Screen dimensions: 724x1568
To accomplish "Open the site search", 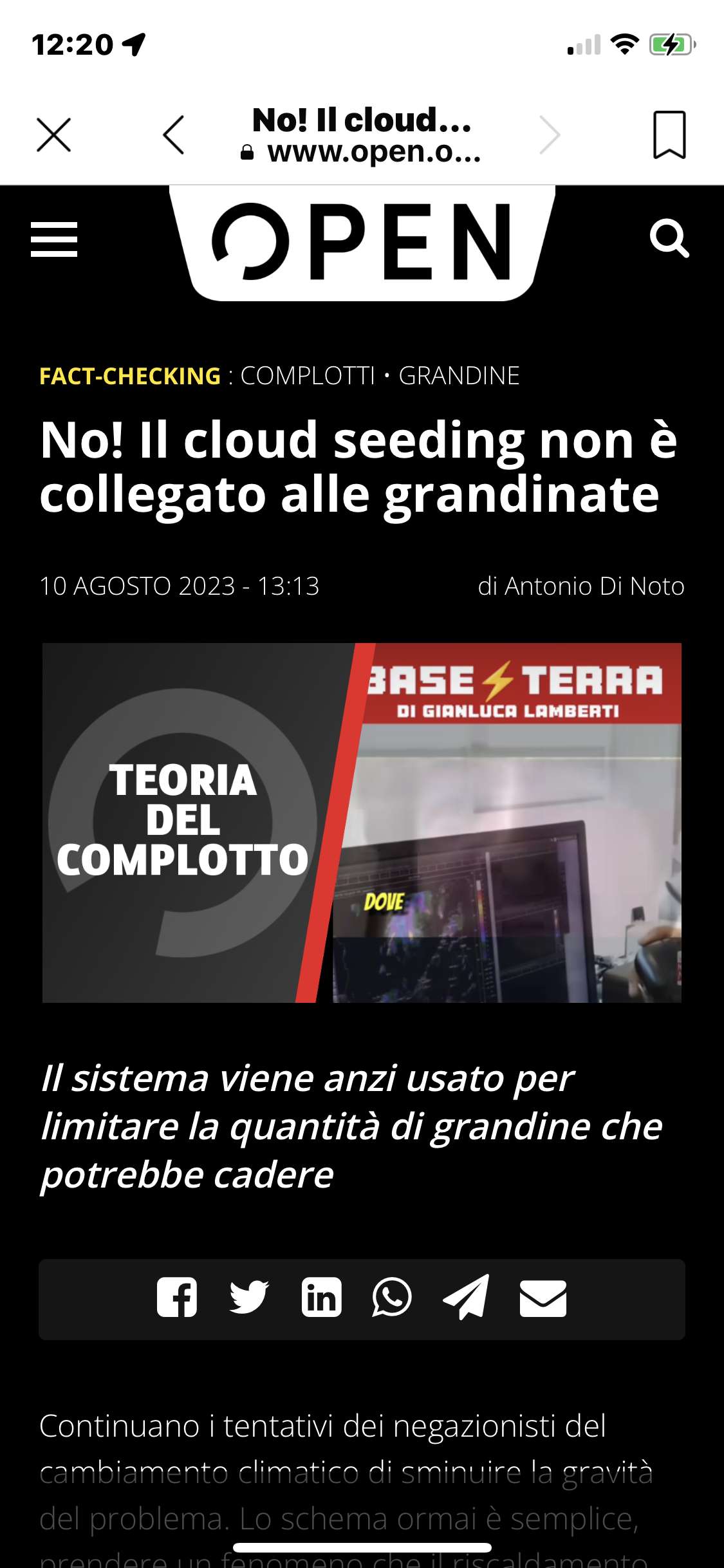I will pos(669,239).
